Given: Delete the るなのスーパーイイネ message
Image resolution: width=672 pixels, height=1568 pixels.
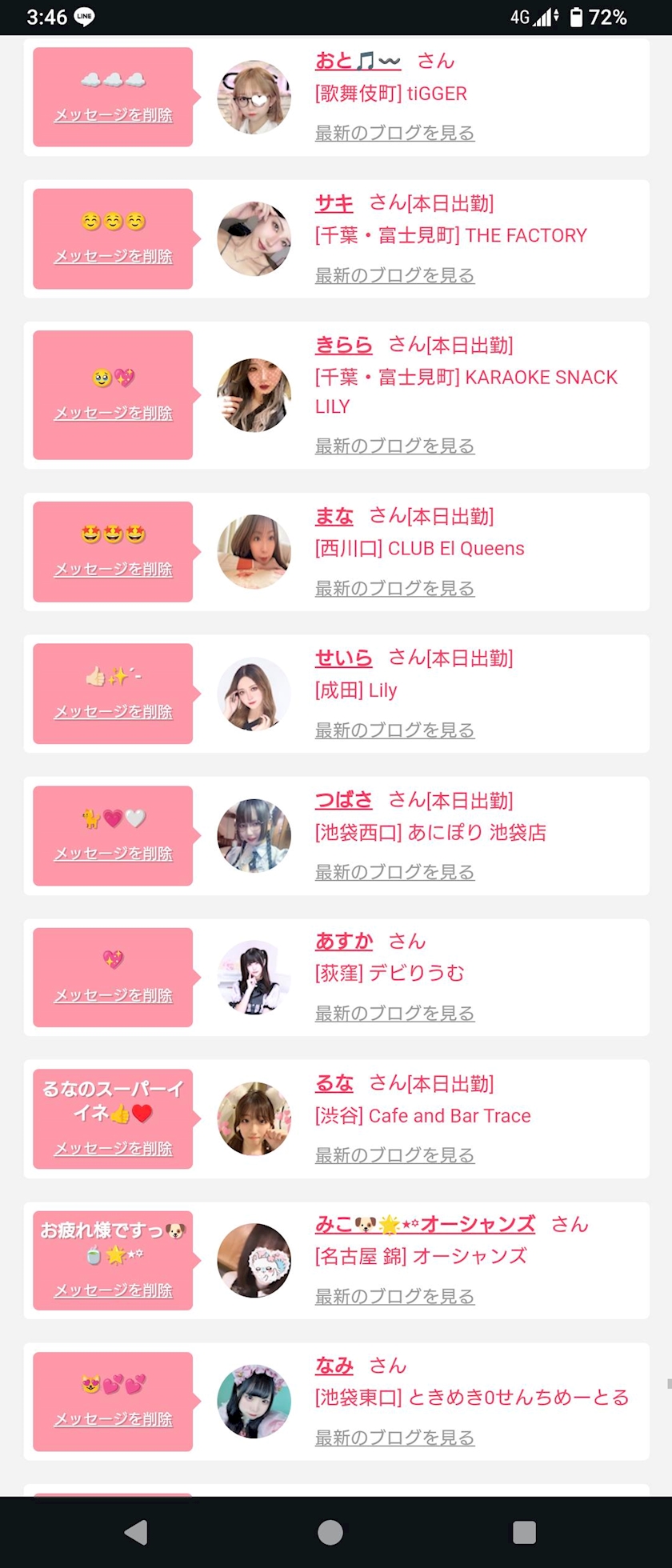Looking at the screenshot, I should click(x=113, y=1149).
